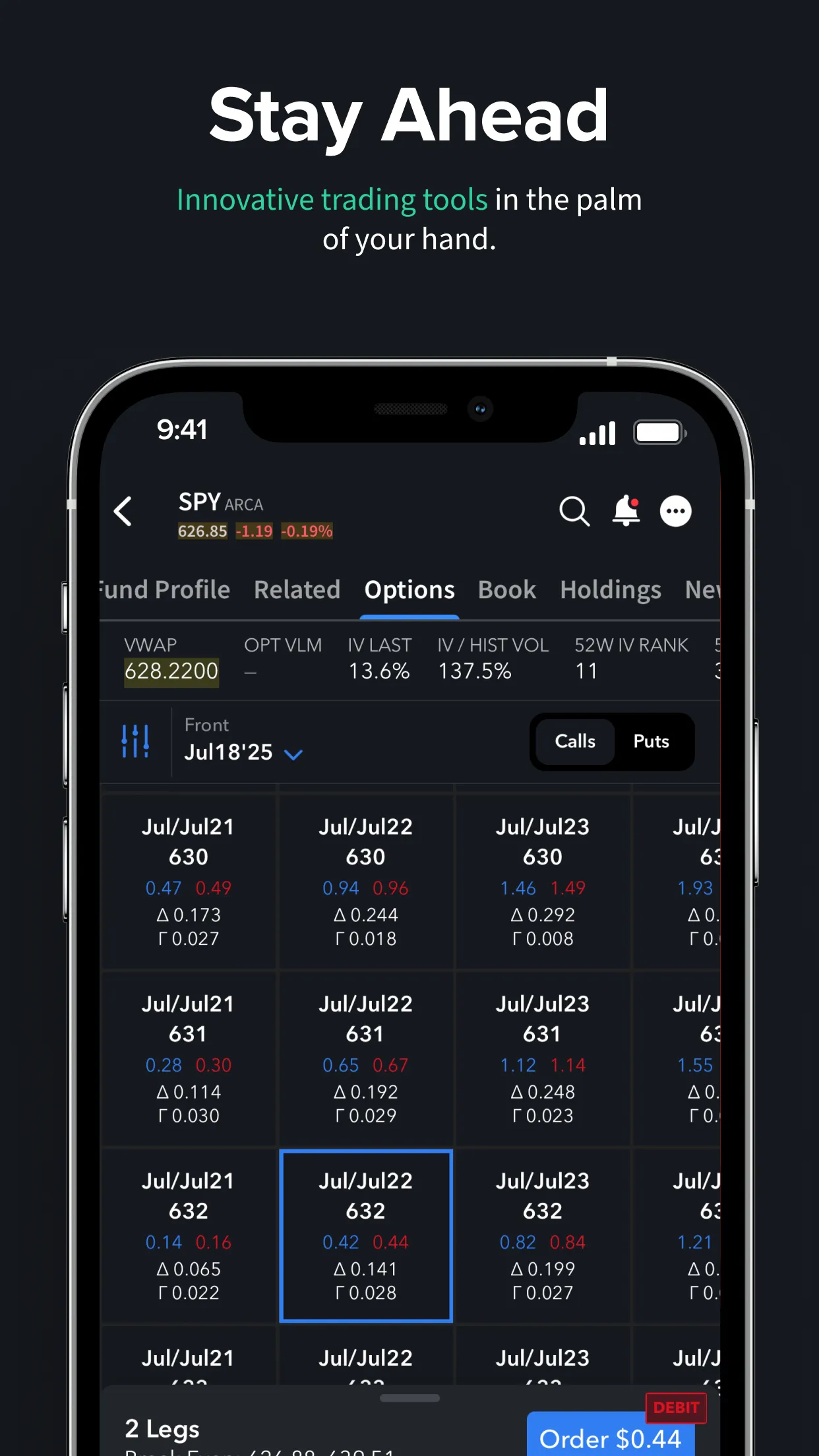Image resolution: width=819 pixels, height=1456 pixels.
Task: Expand the 2 Legs order details
Action: click(x=162, y=1429)
